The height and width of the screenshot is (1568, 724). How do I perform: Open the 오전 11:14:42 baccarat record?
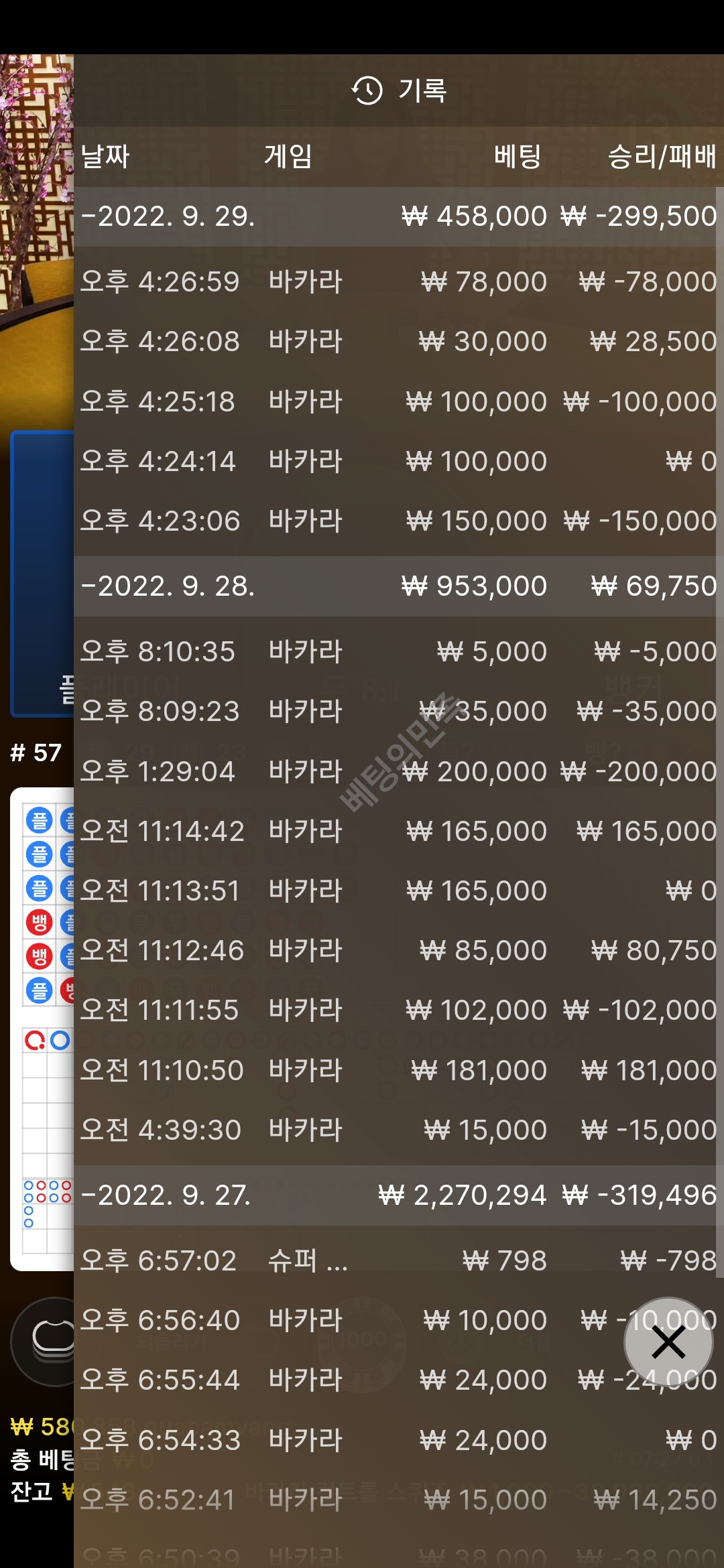(396, 831)
